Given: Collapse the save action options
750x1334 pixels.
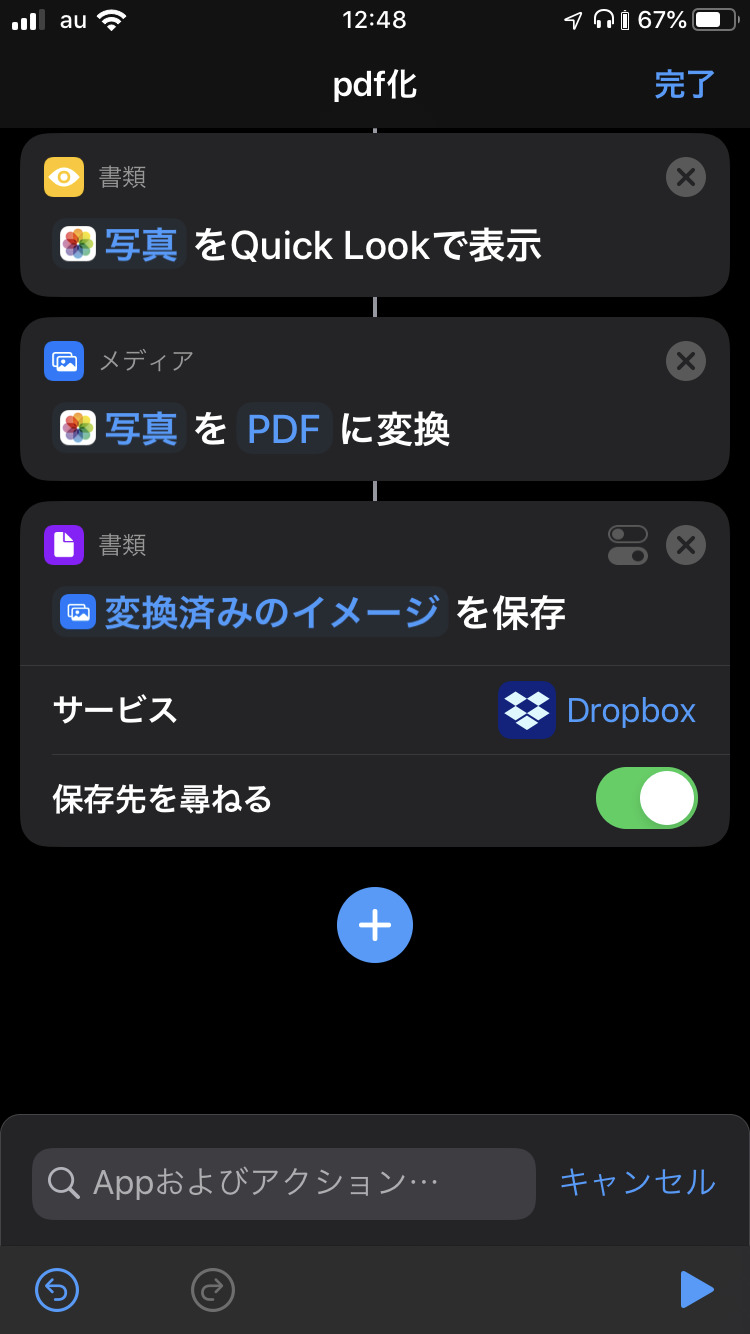Looking at the screenshot, I should (x=628, y=545).
